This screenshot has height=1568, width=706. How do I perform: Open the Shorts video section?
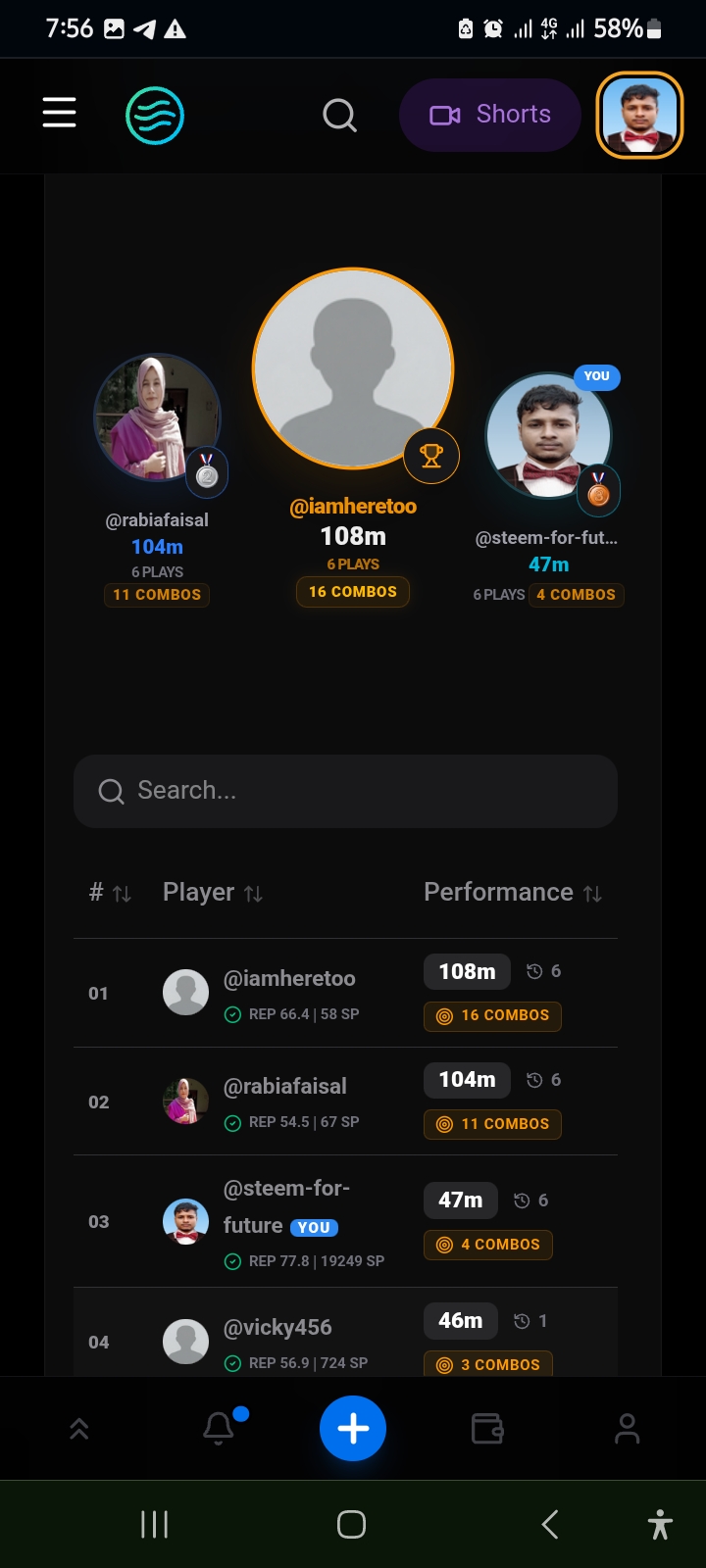click(490, 115)
